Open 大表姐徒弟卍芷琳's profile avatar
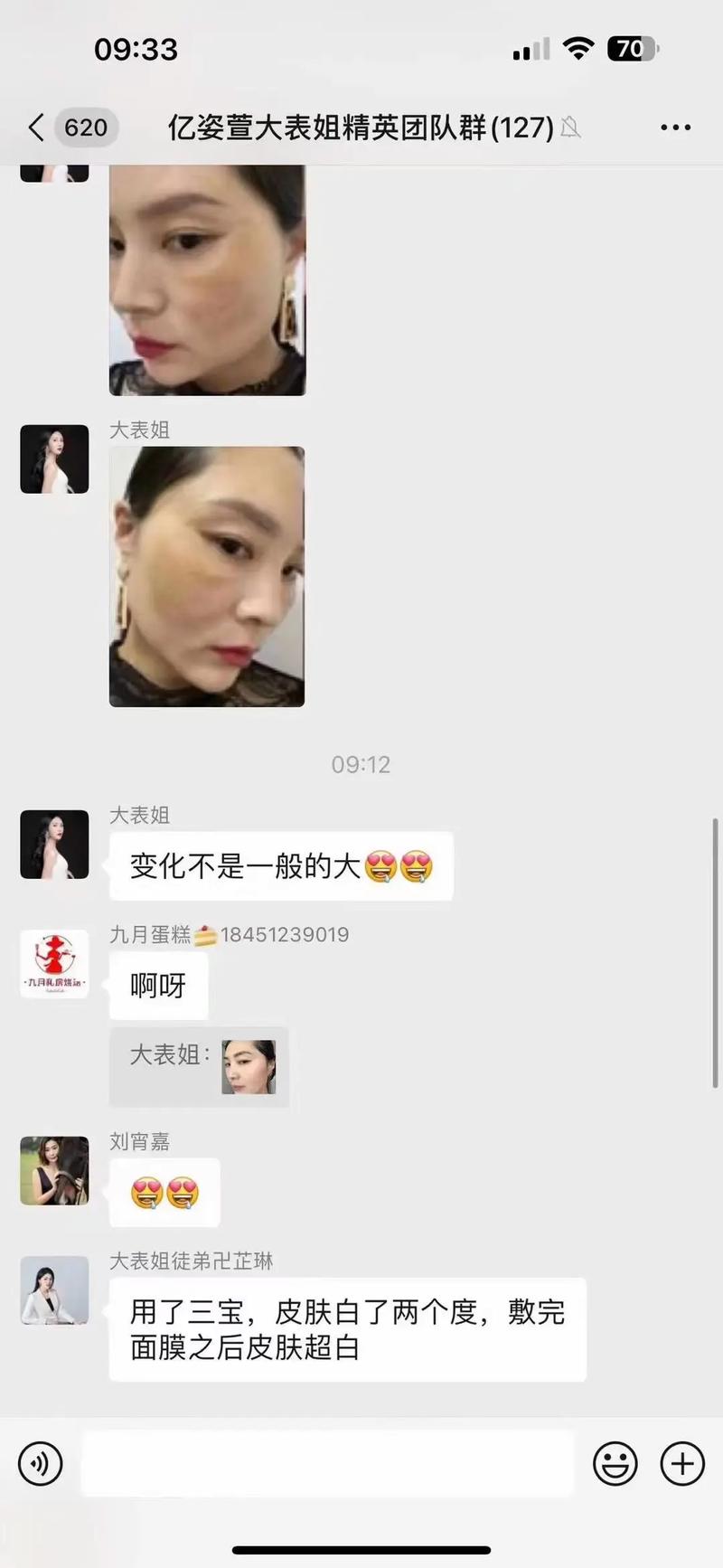 tap(54, 1290)
